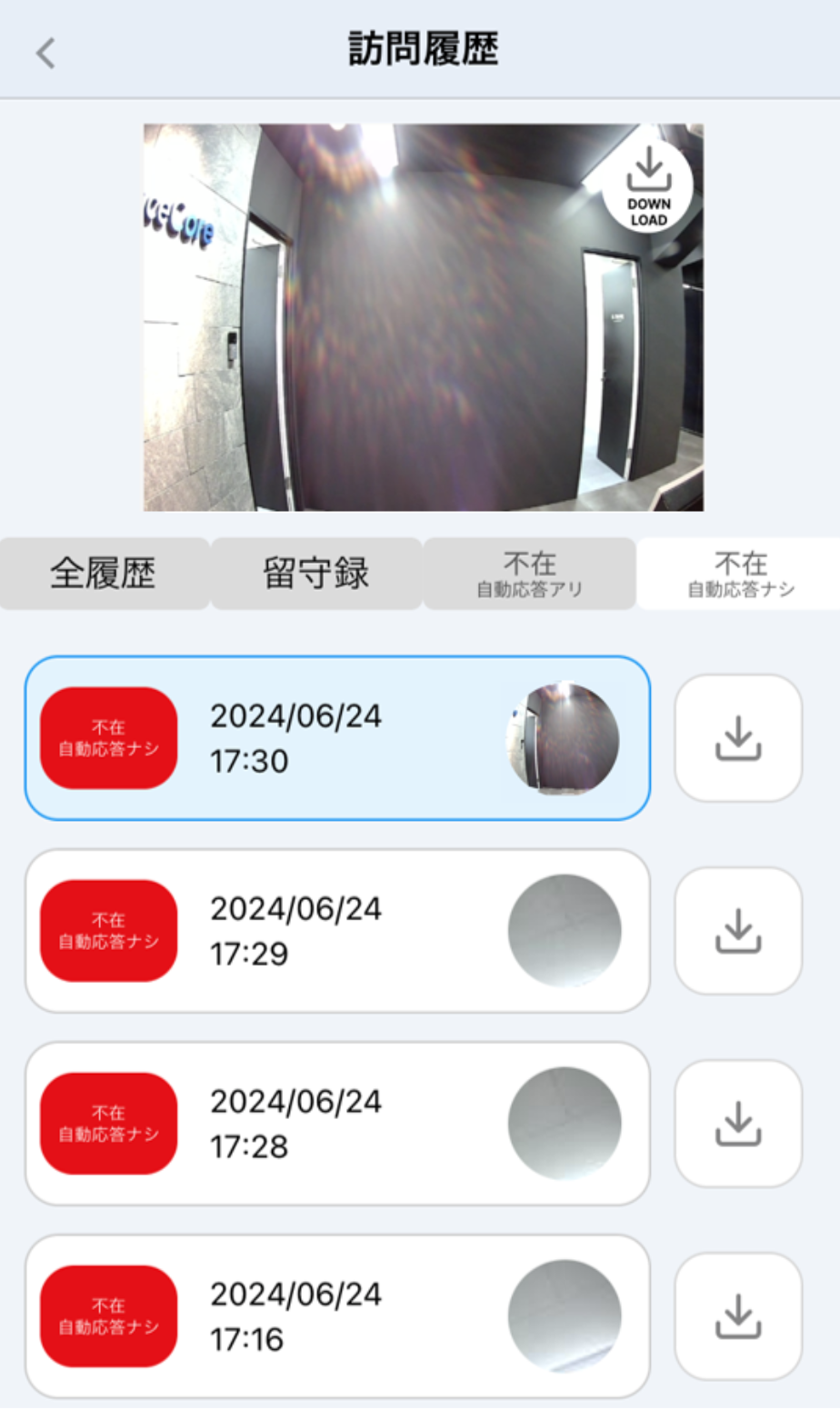Switch to the 留守録 tab
The height and width of the screenshot is (1410, 840).
click(x=316, y=574)
